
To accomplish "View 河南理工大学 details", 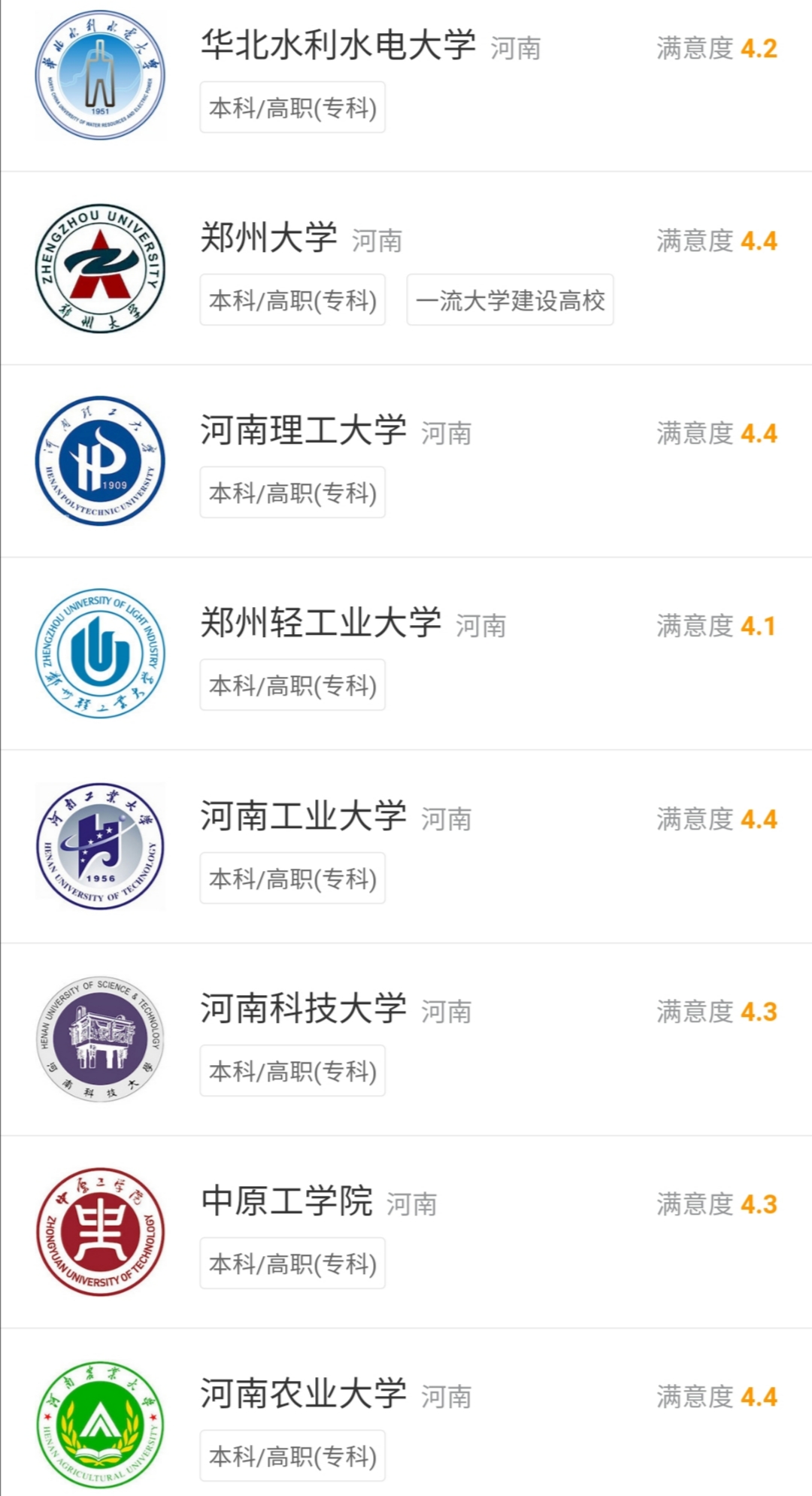I will [x=303, y=430].
